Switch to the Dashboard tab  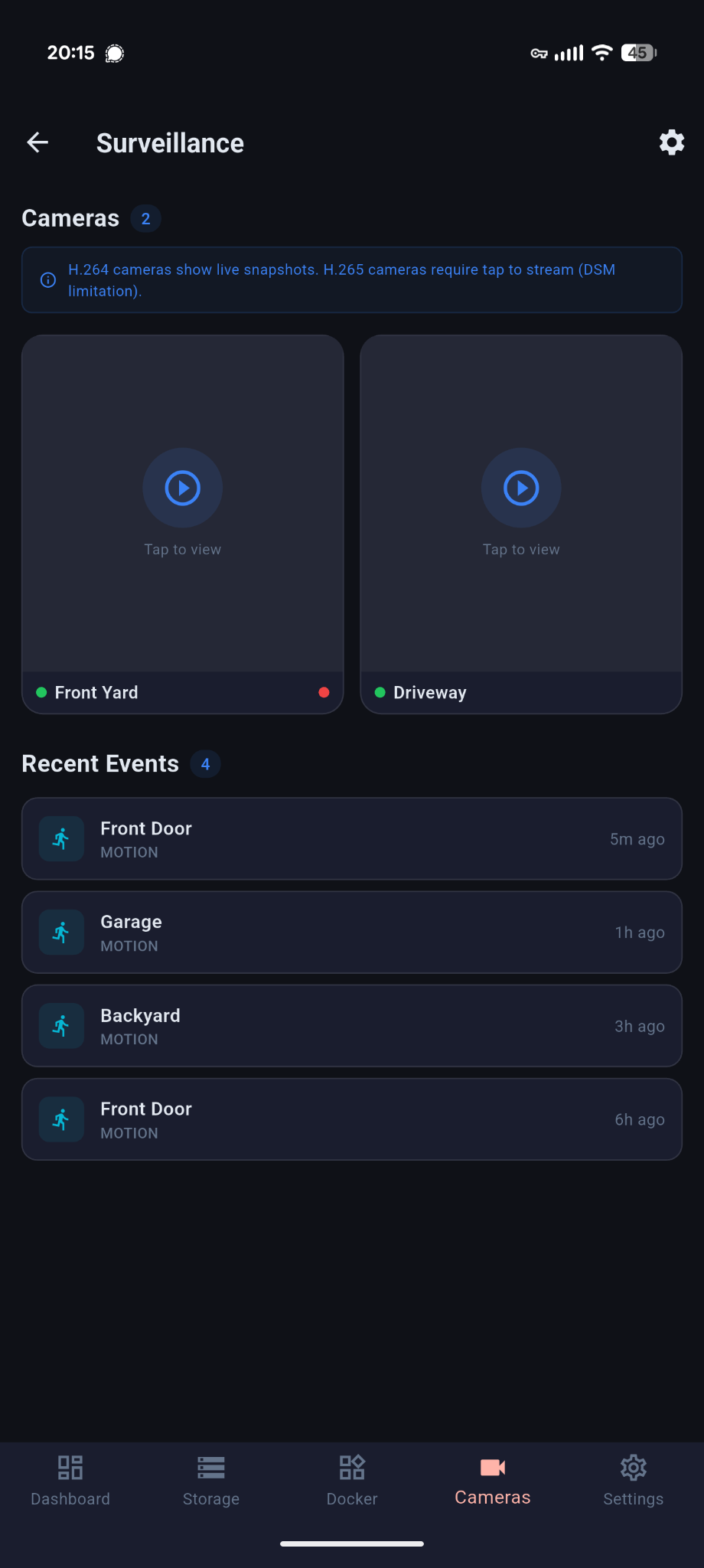point(70,1481)
